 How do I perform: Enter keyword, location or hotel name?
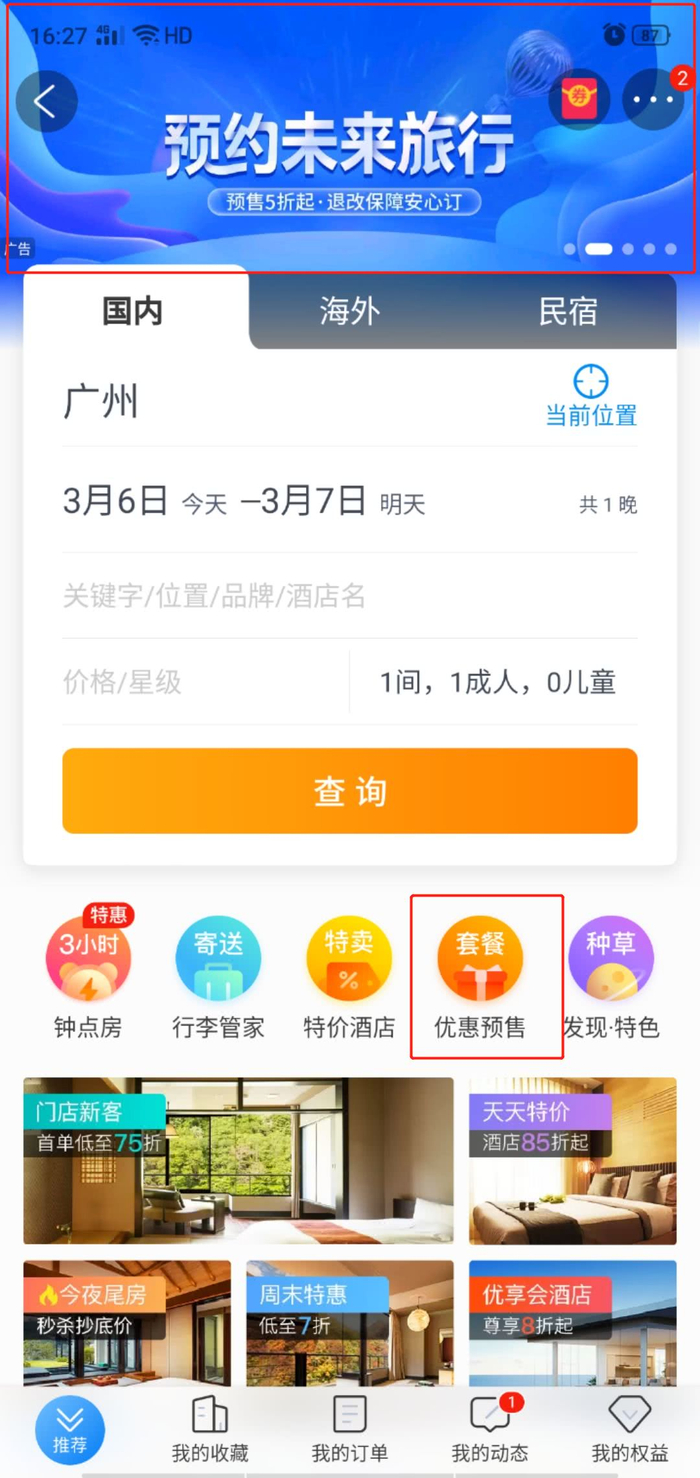point(300,597)
